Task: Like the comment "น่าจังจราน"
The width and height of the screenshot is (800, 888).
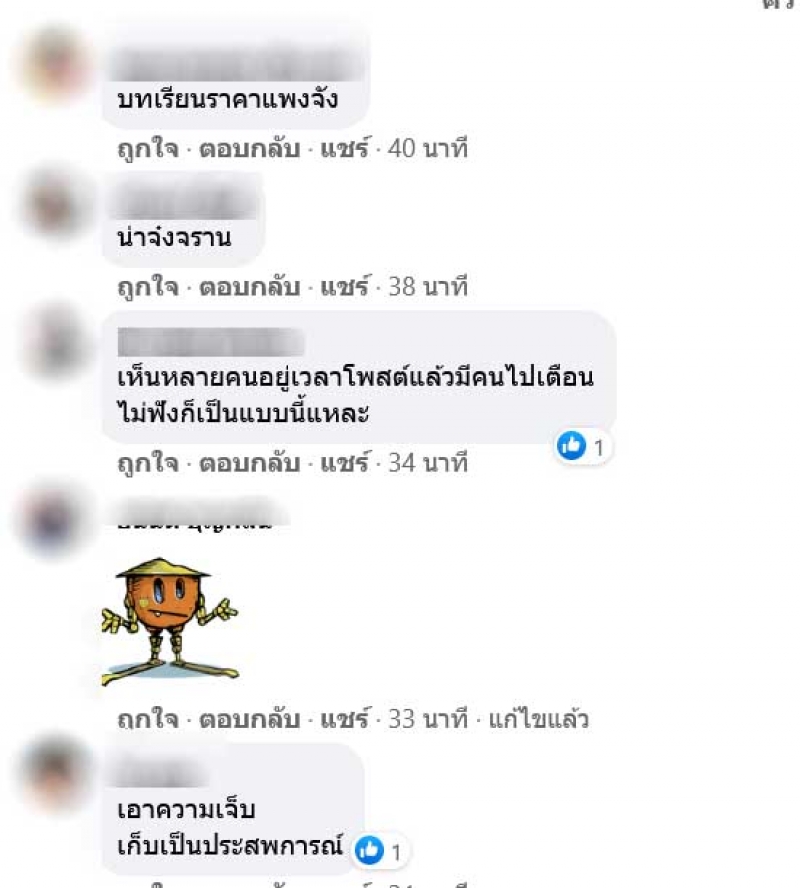Action: tap(146, 288)
